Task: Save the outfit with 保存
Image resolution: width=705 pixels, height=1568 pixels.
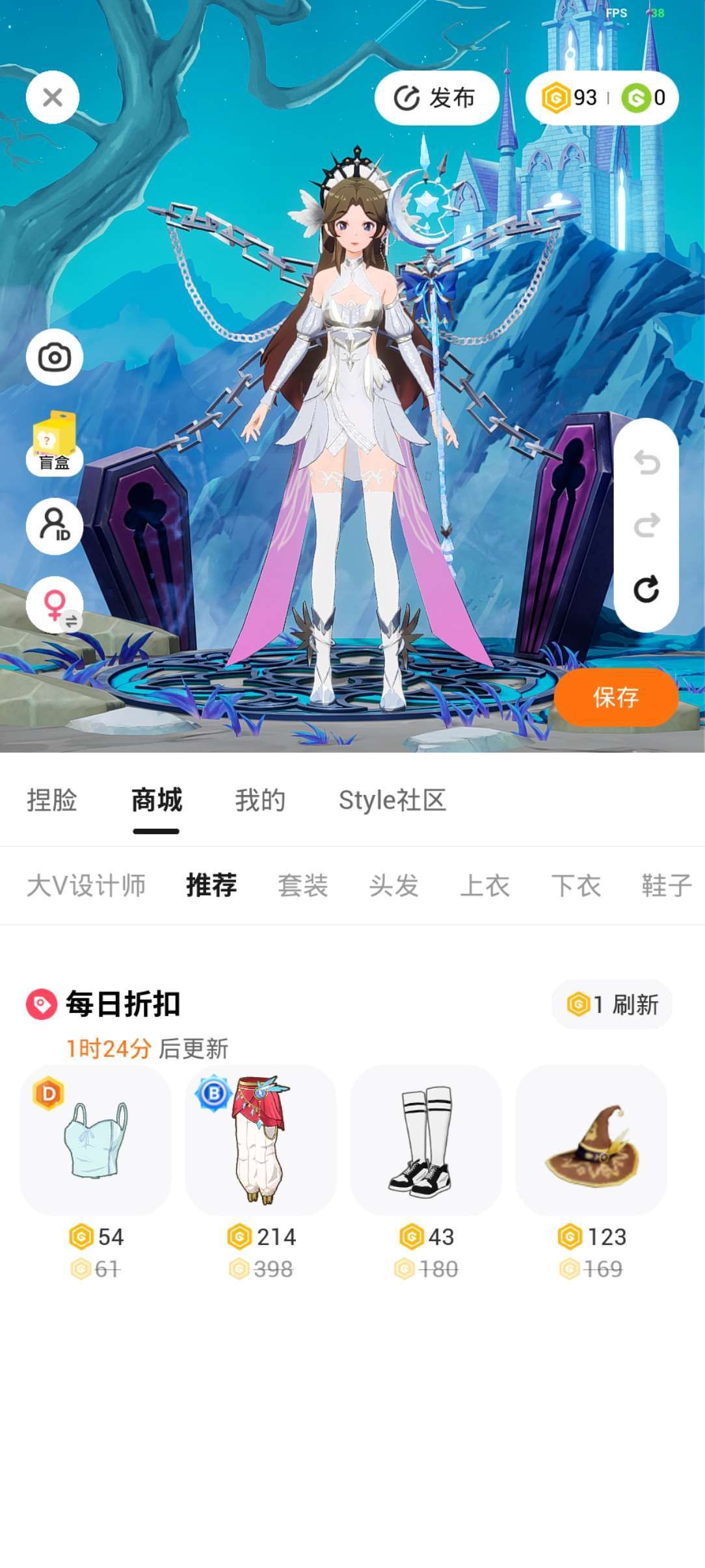Action: coord(615,698)
